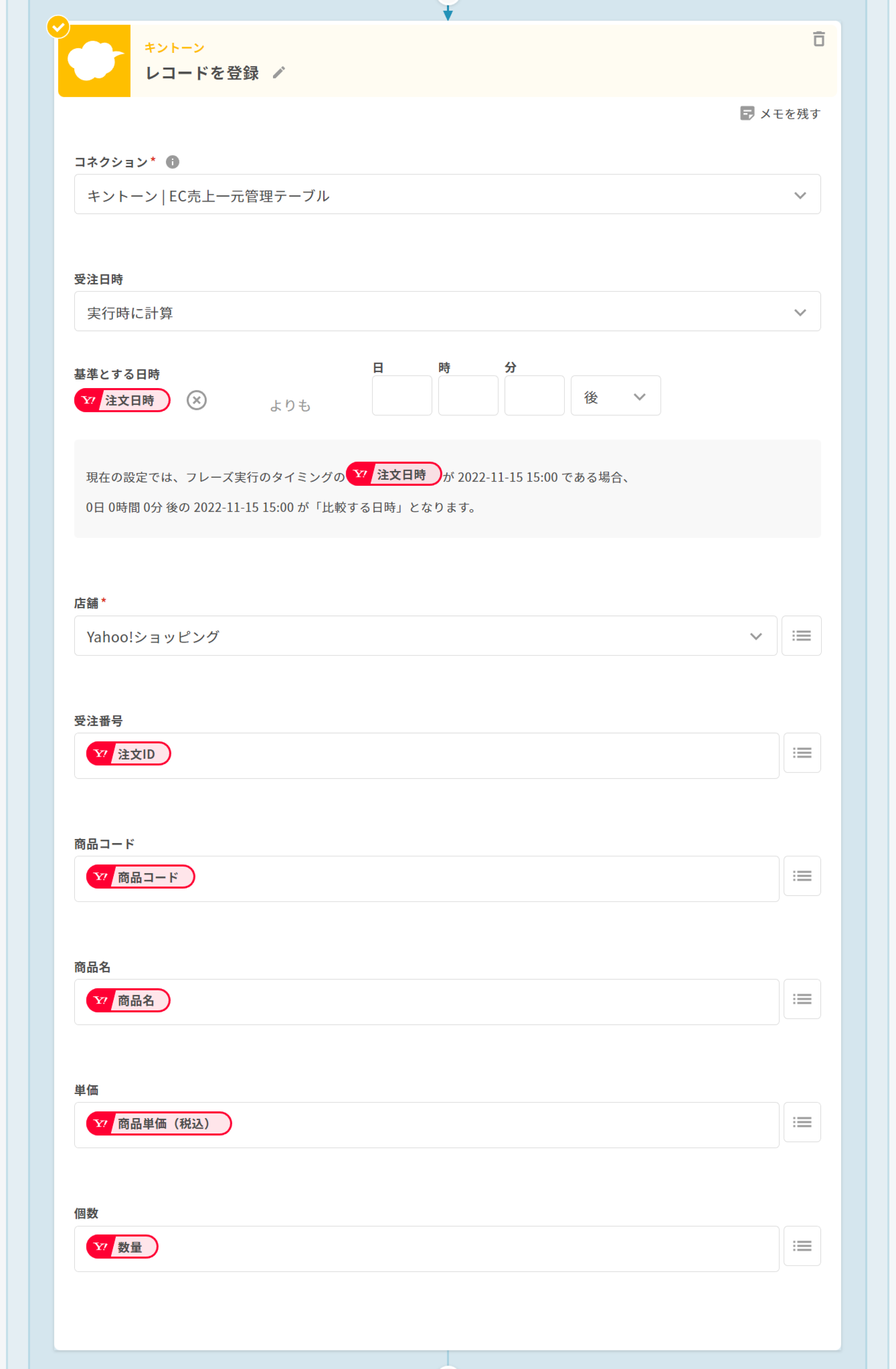Open the 店舗 dropdown showing Yahoo!ショッピング
This screenshot has width=896, height=1369.
click(425, 636)
